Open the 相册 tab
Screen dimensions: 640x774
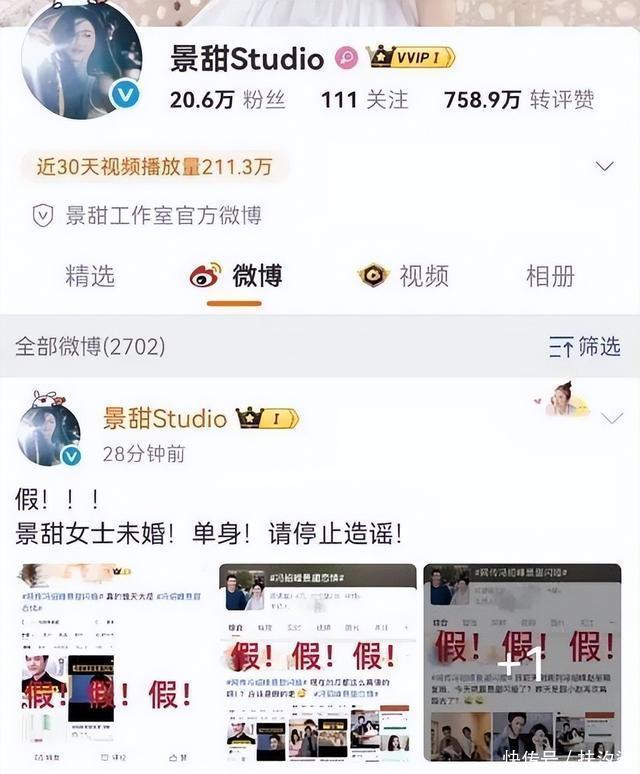tap(550, 276)
